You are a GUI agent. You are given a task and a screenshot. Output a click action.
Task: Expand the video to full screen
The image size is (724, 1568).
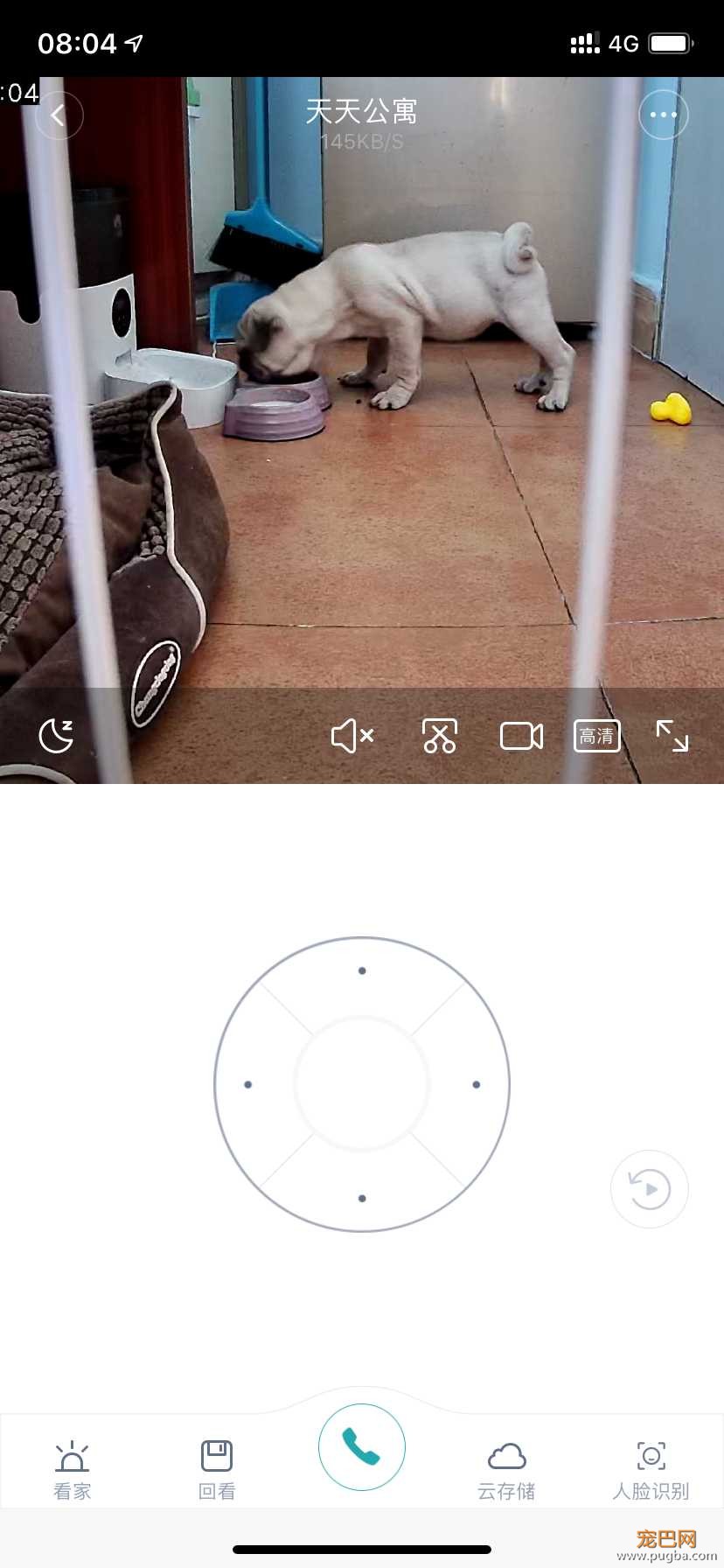[x=672, y=736]
